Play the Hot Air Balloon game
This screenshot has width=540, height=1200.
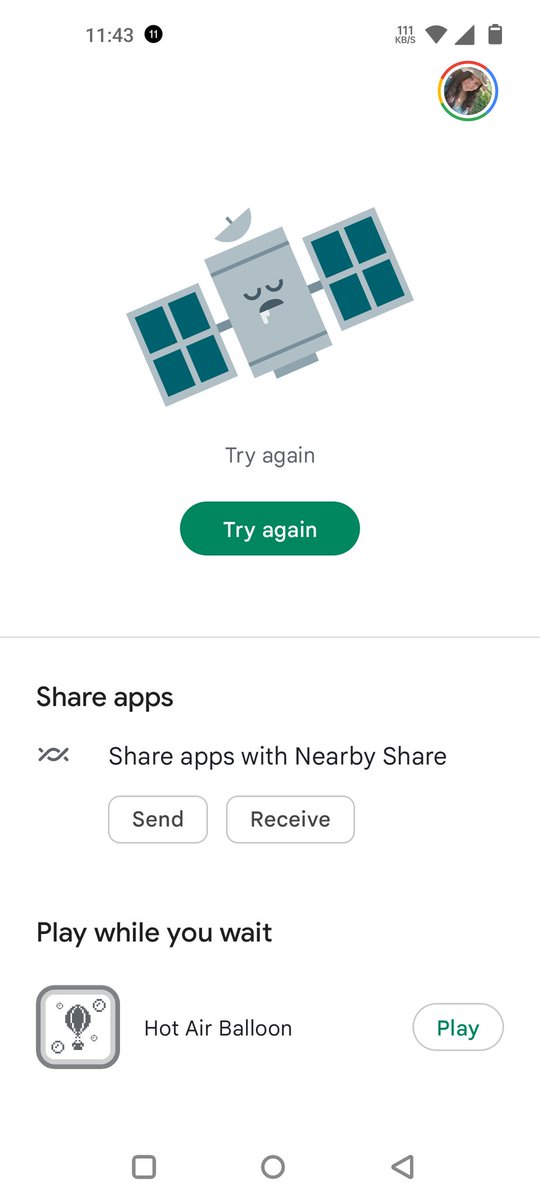click(x=458, y=1027)
